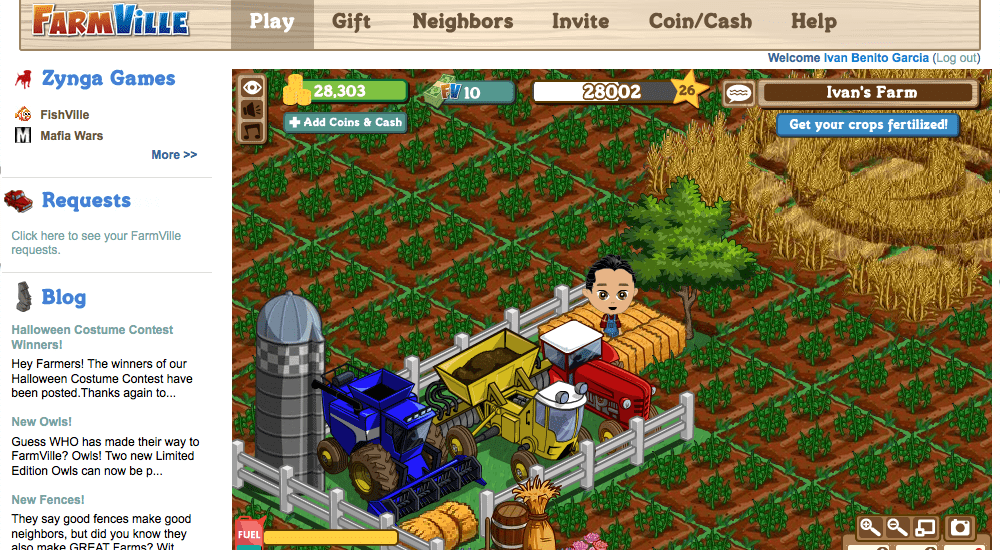Open the Neighbors tab
This screenshot has width=1000, height=550.
pyautogui.click(x=462, y=21)
